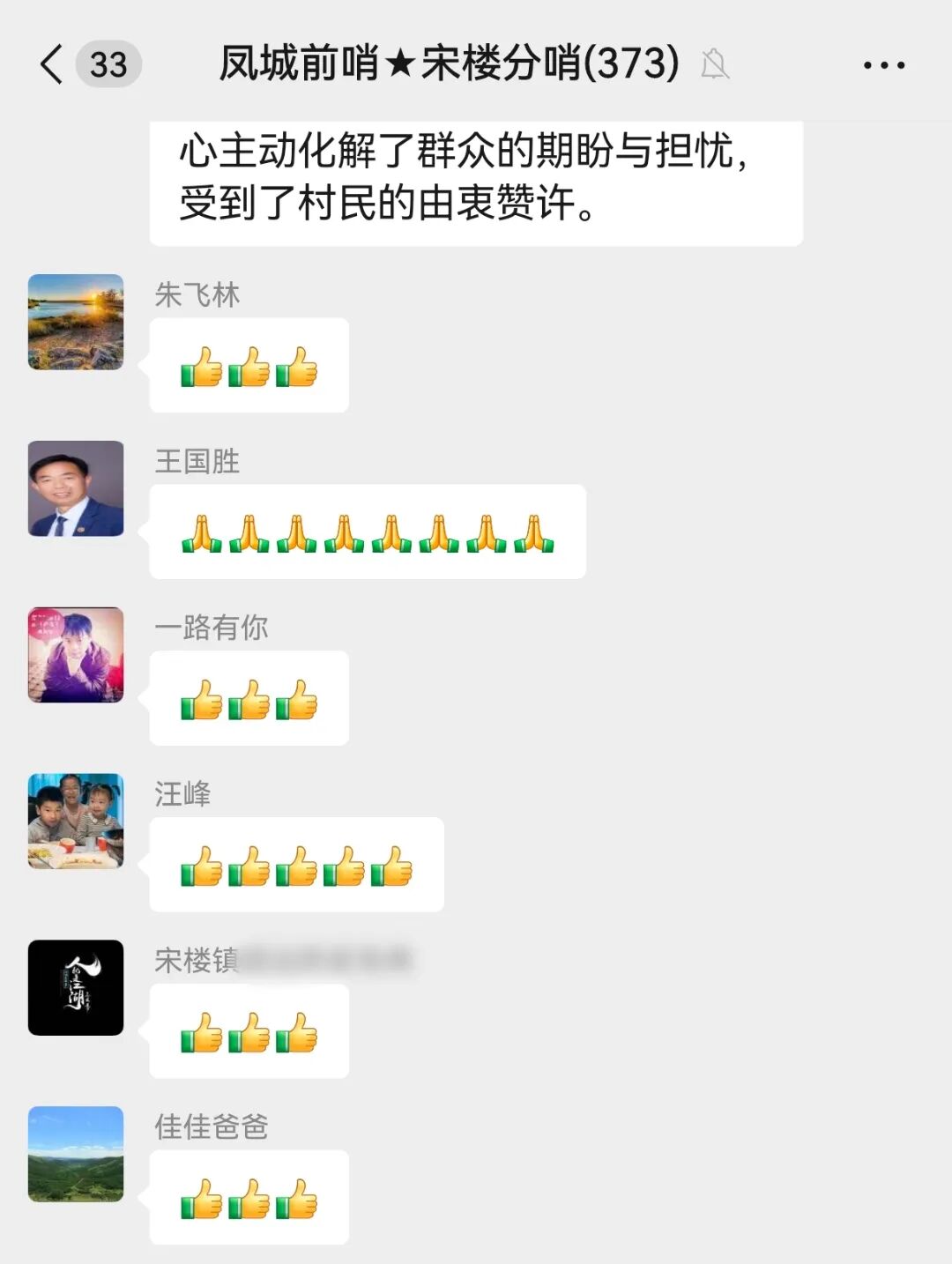952x1264 pixels.
Task: View 王国胜's profile picture
Action: [76, 488]
